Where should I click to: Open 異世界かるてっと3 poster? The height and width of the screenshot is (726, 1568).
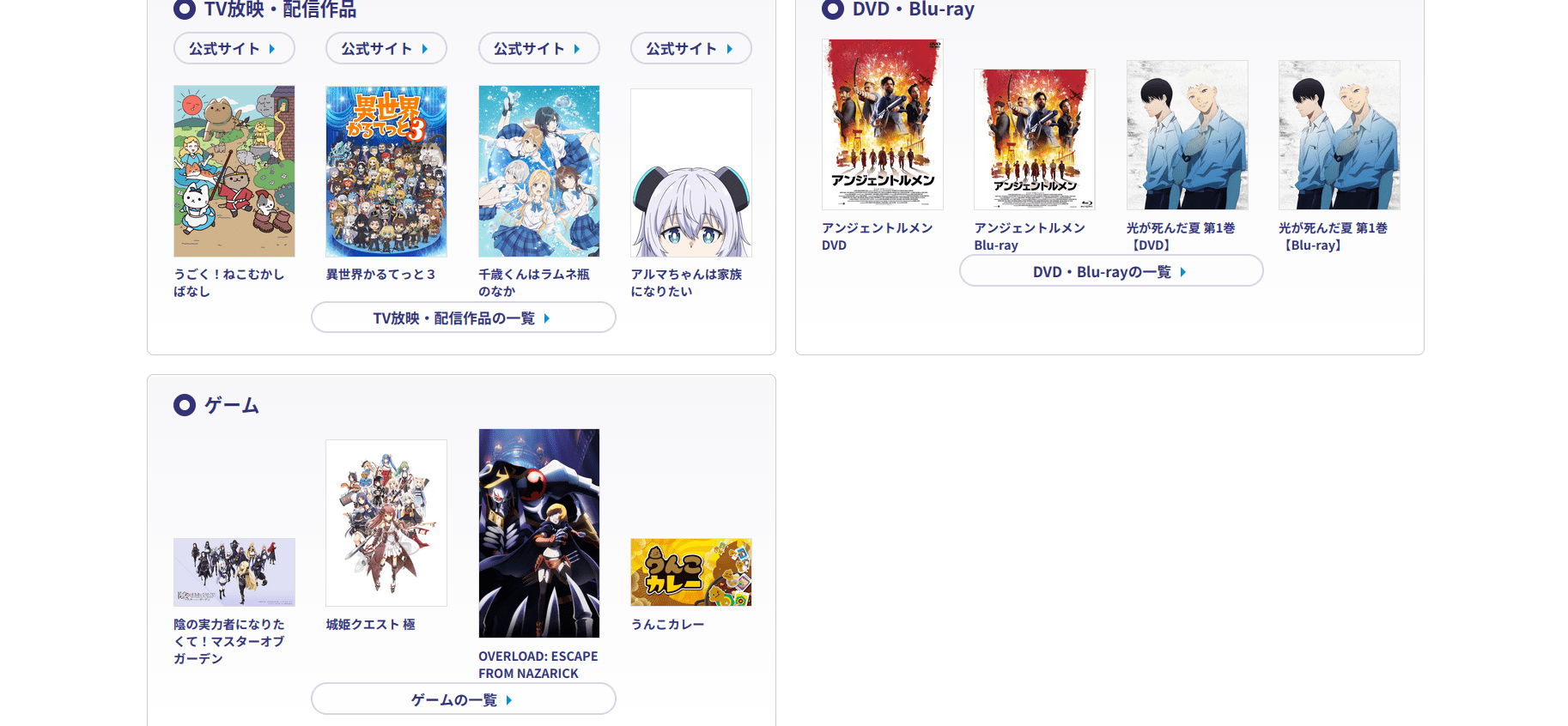point(386,172)
